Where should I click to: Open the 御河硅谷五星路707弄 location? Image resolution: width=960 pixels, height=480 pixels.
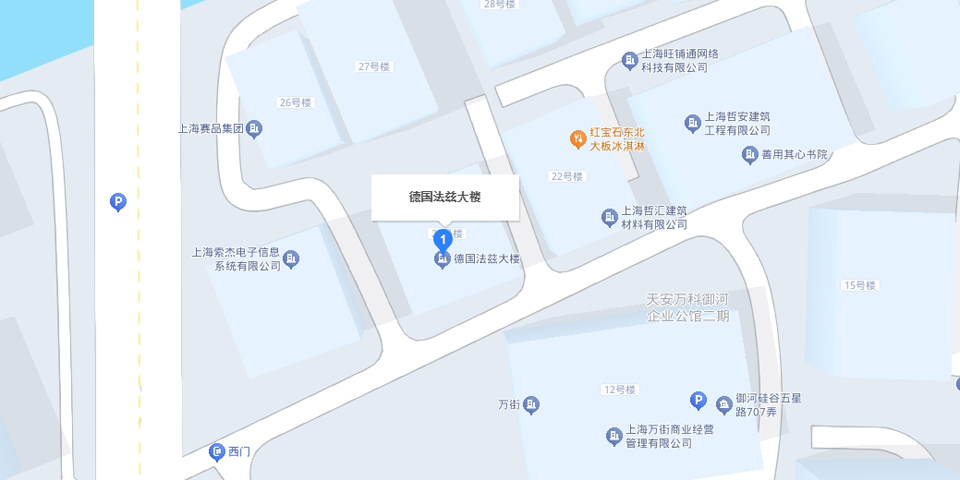coord(723,404)
